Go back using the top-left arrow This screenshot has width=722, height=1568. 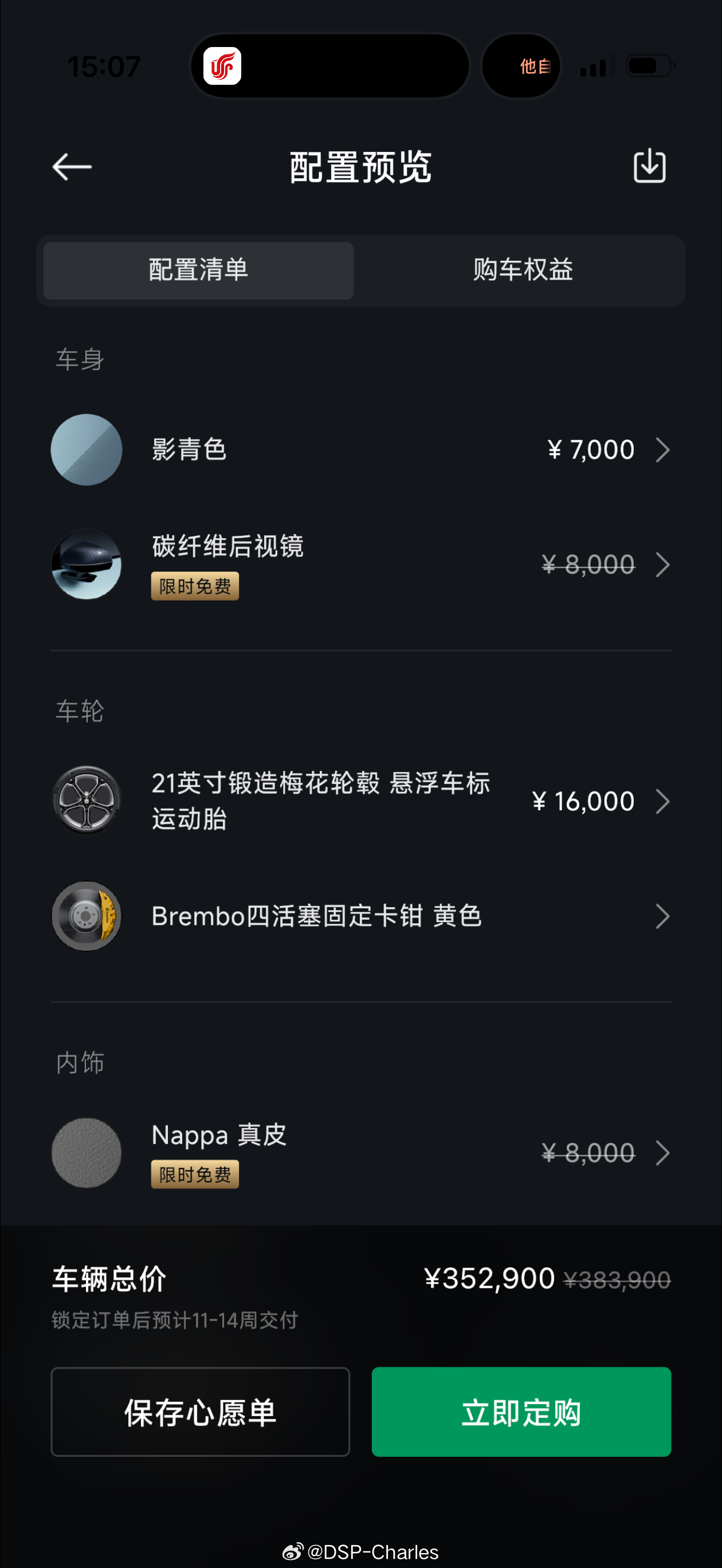(72, 167)
